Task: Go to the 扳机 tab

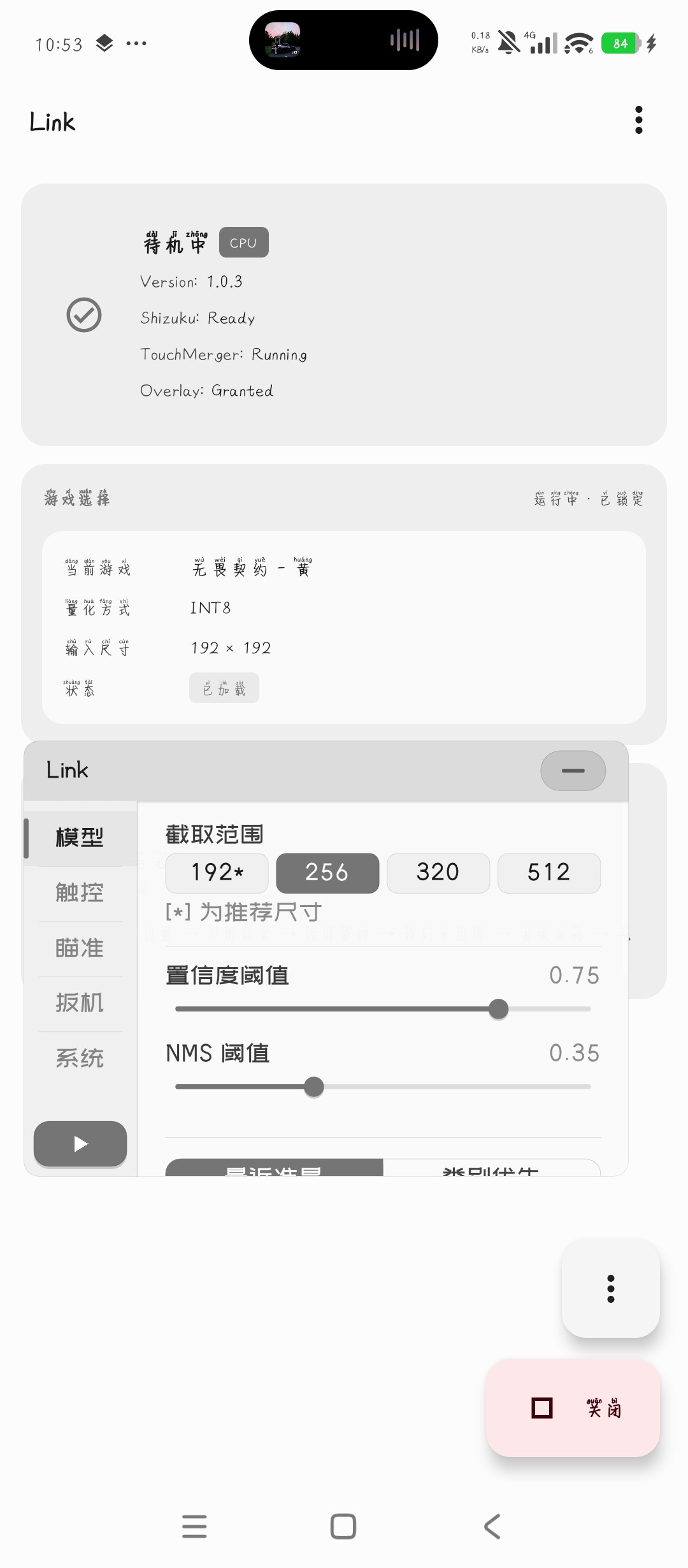Action: [x=80, y=1003]
